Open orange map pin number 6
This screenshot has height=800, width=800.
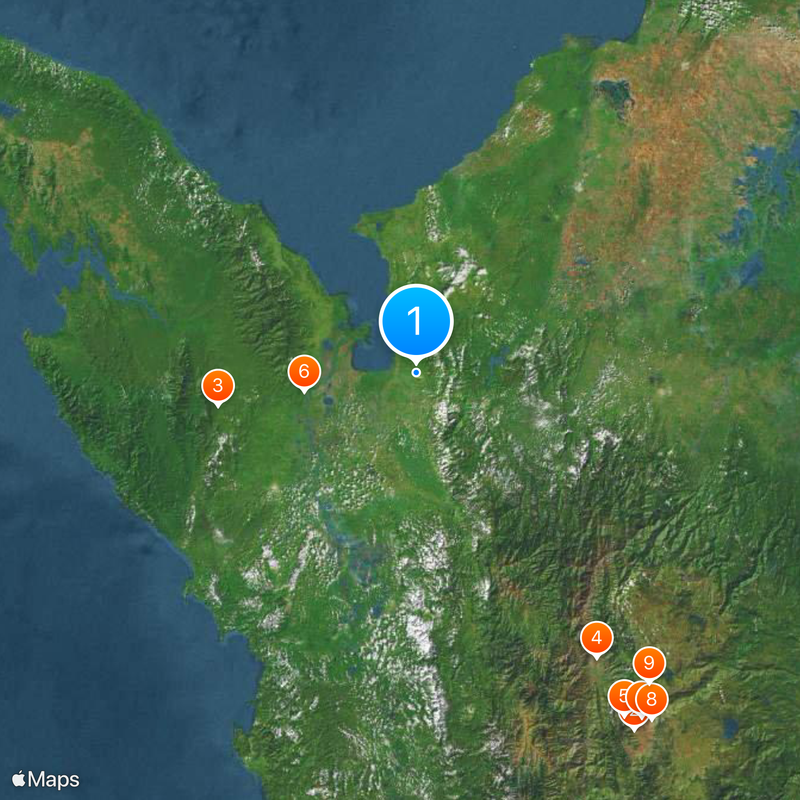(x=304, y=371)
